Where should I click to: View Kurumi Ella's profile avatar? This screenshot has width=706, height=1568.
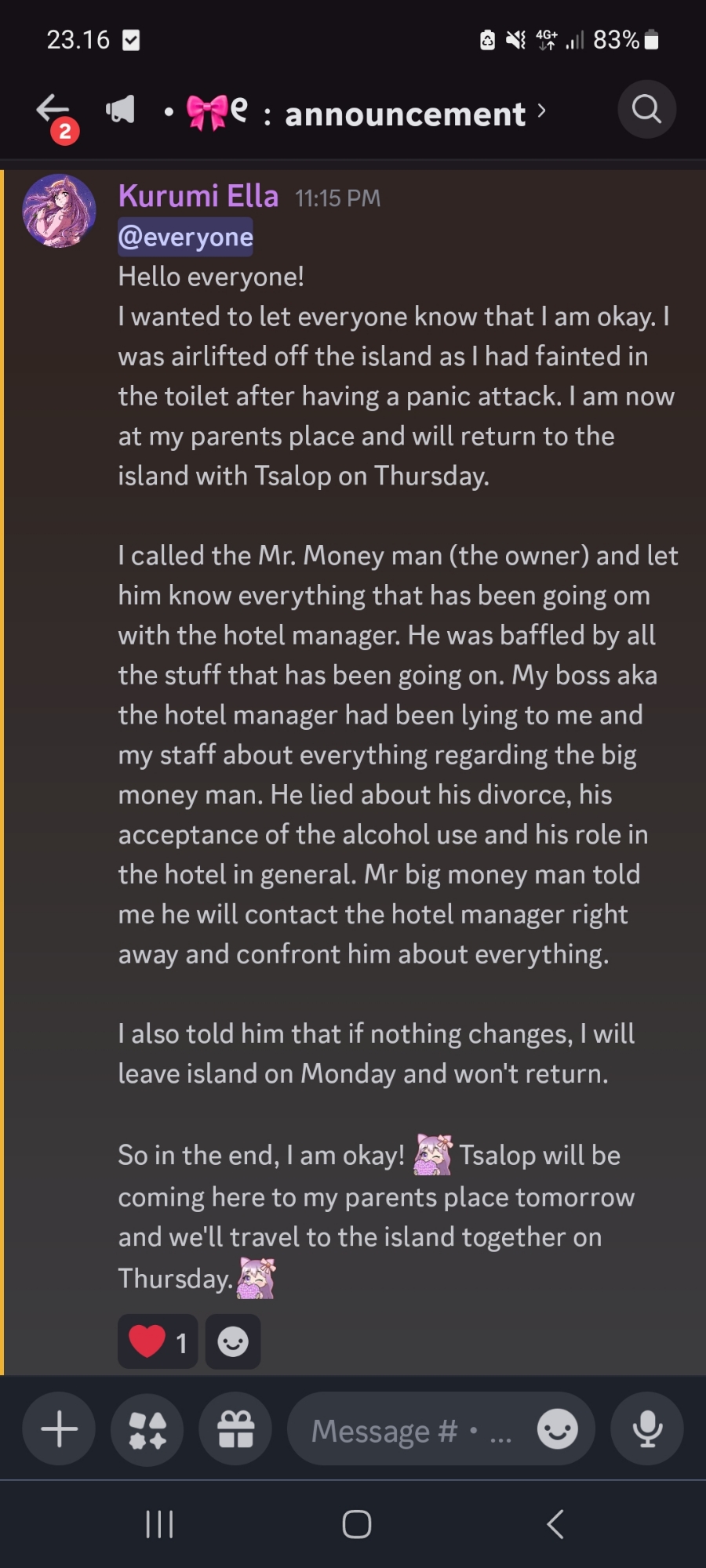click(60, 211)
